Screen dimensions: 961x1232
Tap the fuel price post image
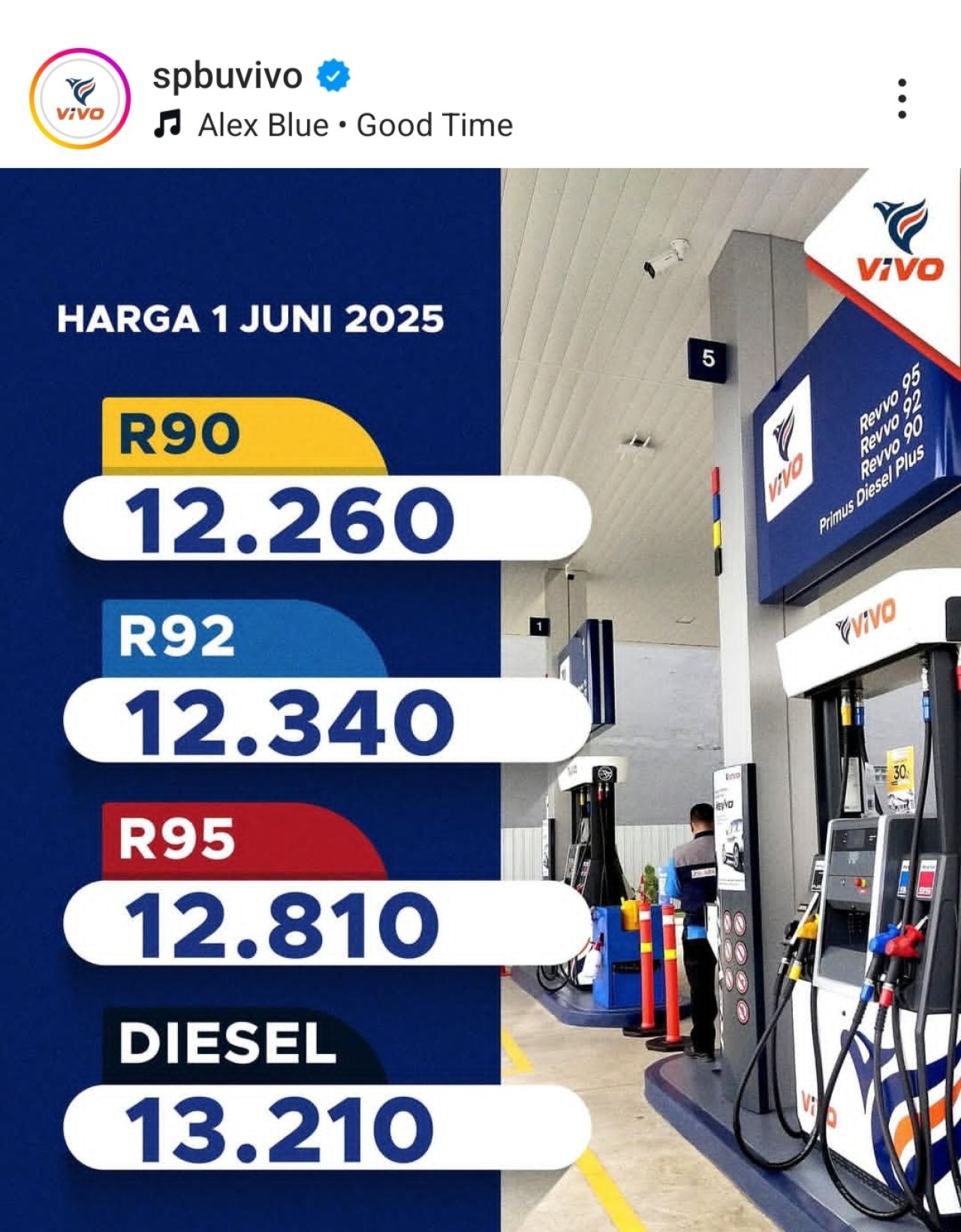pos(480,698)
